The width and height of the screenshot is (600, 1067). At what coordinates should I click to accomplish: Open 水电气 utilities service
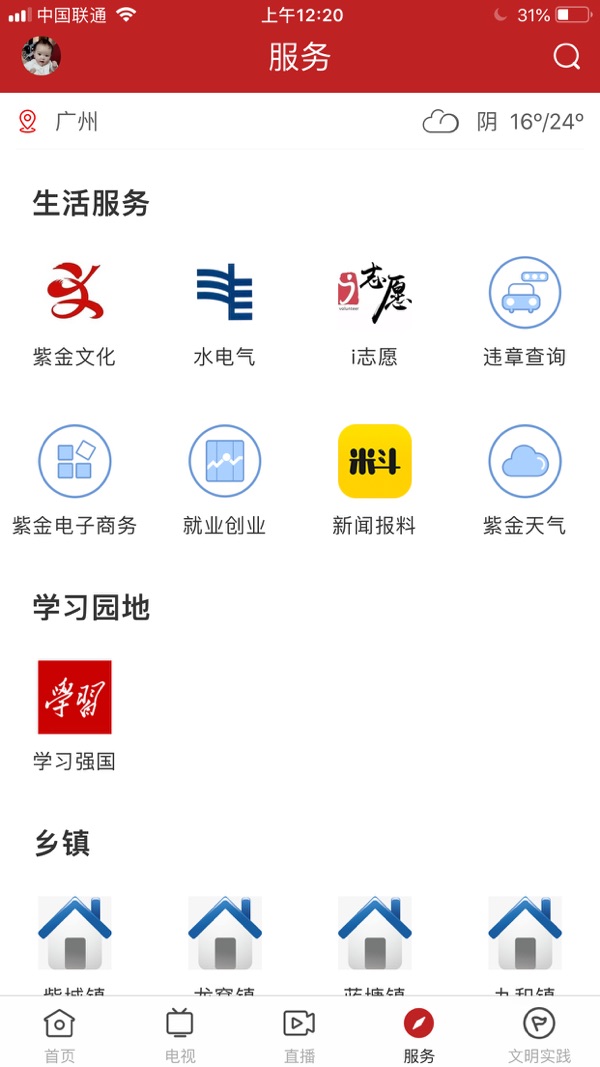pyautogui.click(x=224, y=313)
